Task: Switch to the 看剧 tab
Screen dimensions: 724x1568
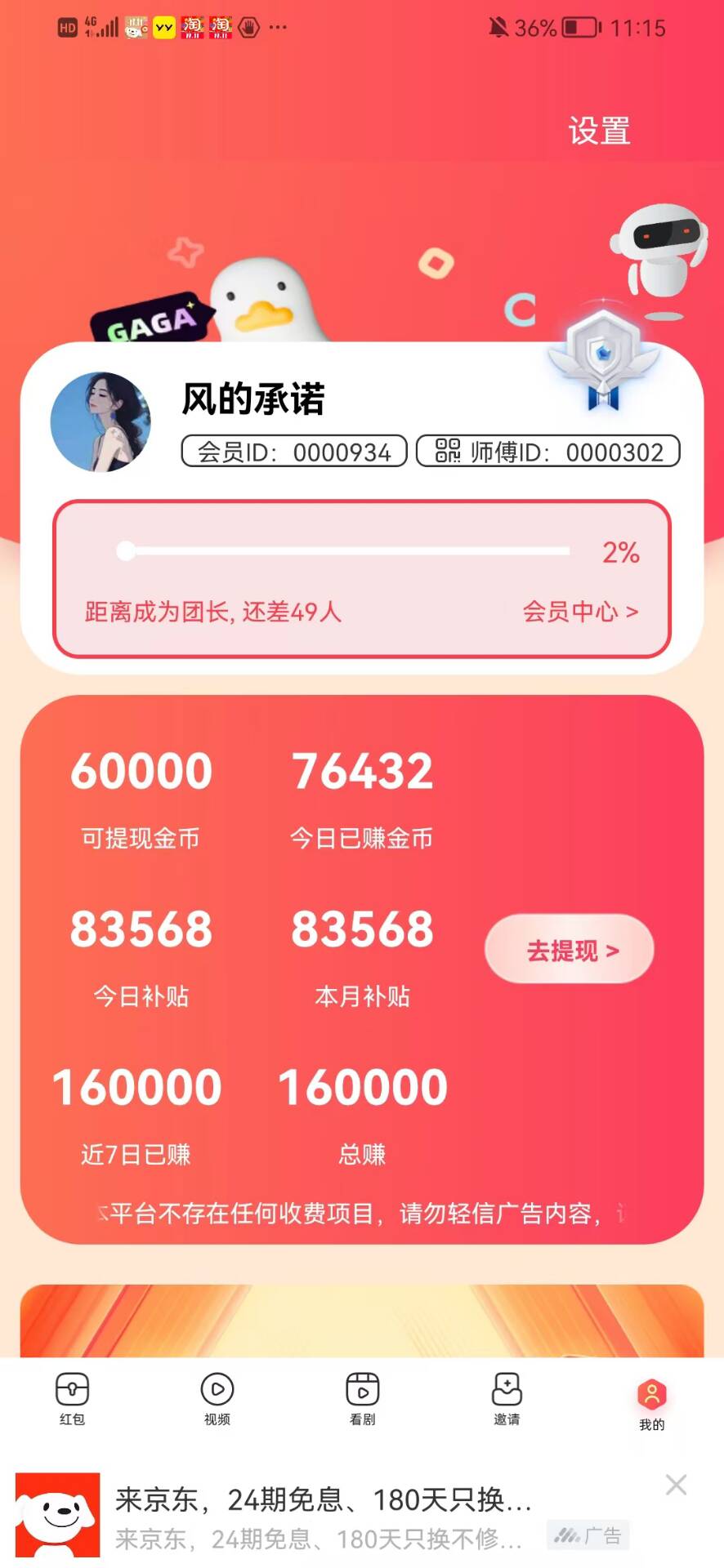Action: click(x=362, y=1399)
